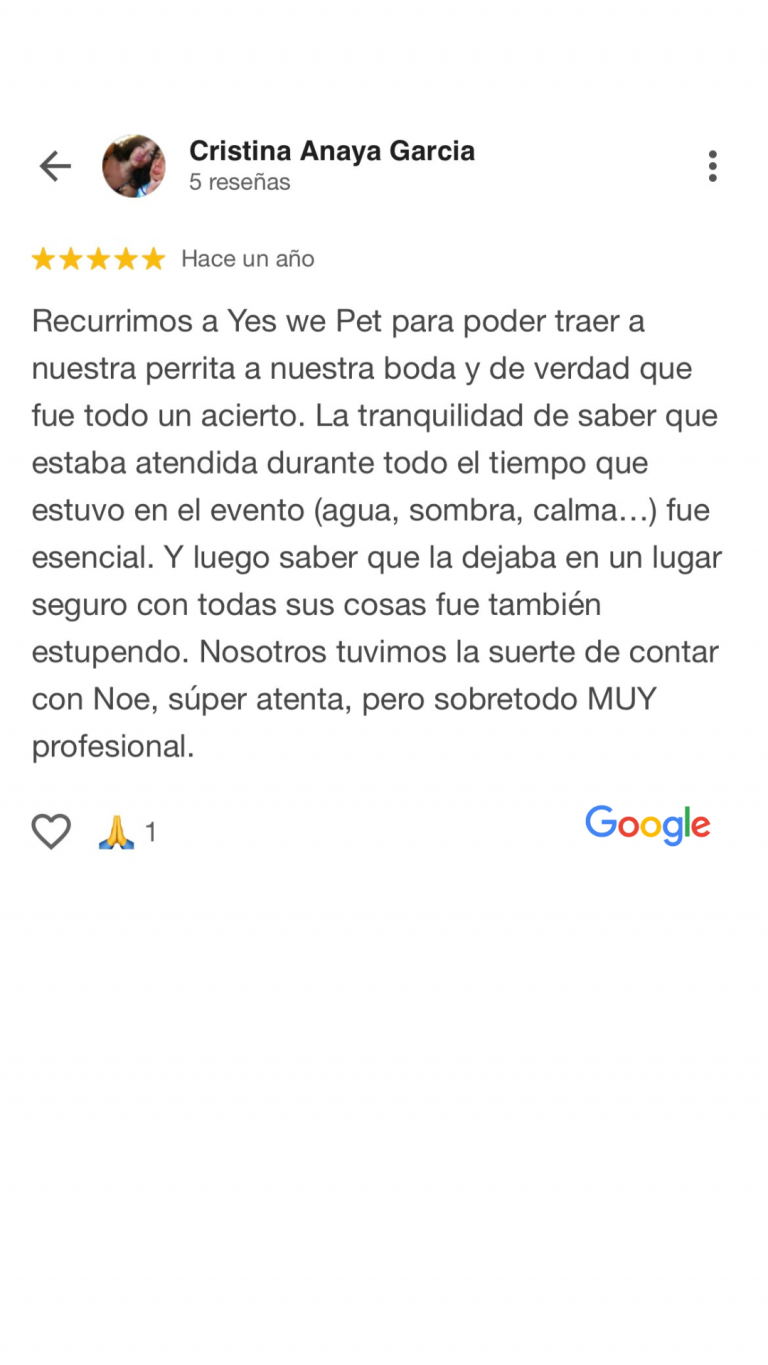Expand reviewer details by clicking the profile area
Image resolution: width=768 pixels, height=1365 pixels.
[x=134, y=166]
